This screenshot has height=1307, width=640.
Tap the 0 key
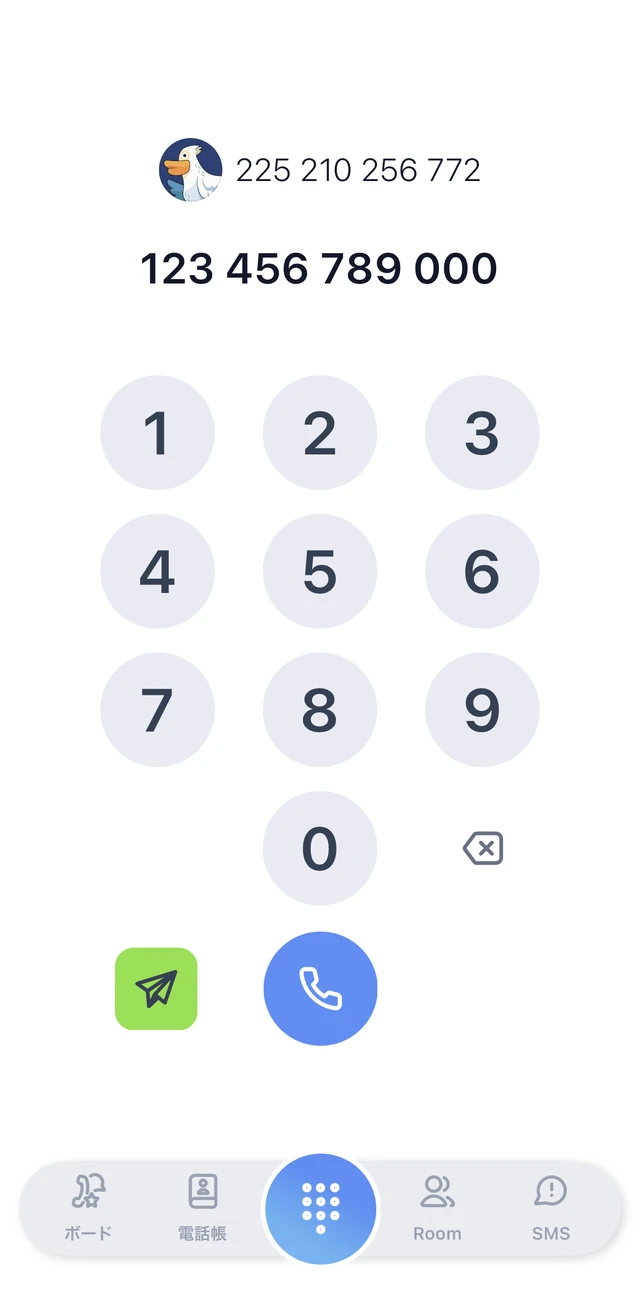pyautogui.click(x=320, y=848)
